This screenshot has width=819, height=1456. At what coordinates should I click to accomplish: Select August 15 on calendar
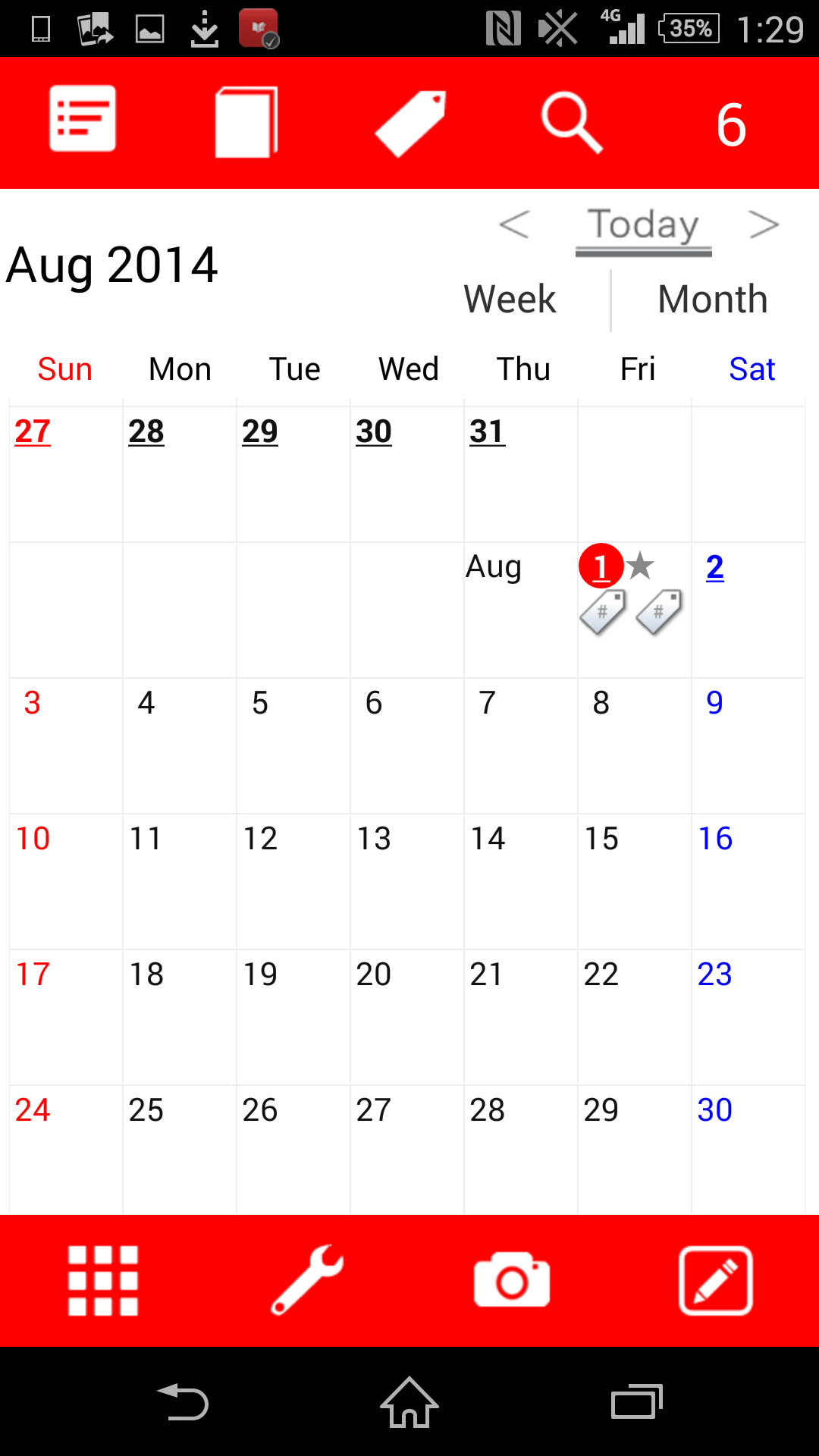pos(634,881)
